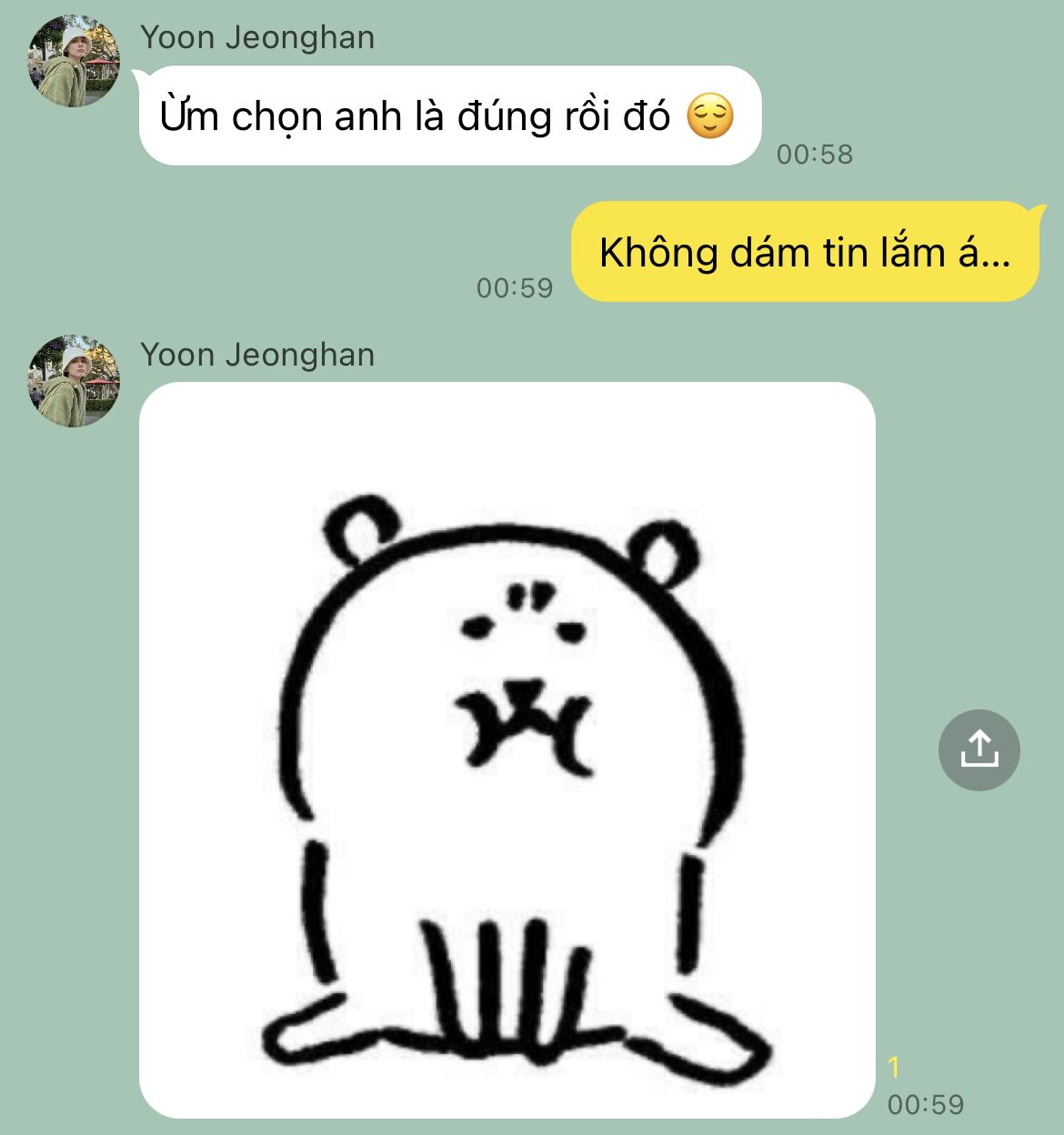Open Yoon Jeonghan's profile picture beside first message
This screenshot has height=1135, width=1064.
(x=74, y=63)
